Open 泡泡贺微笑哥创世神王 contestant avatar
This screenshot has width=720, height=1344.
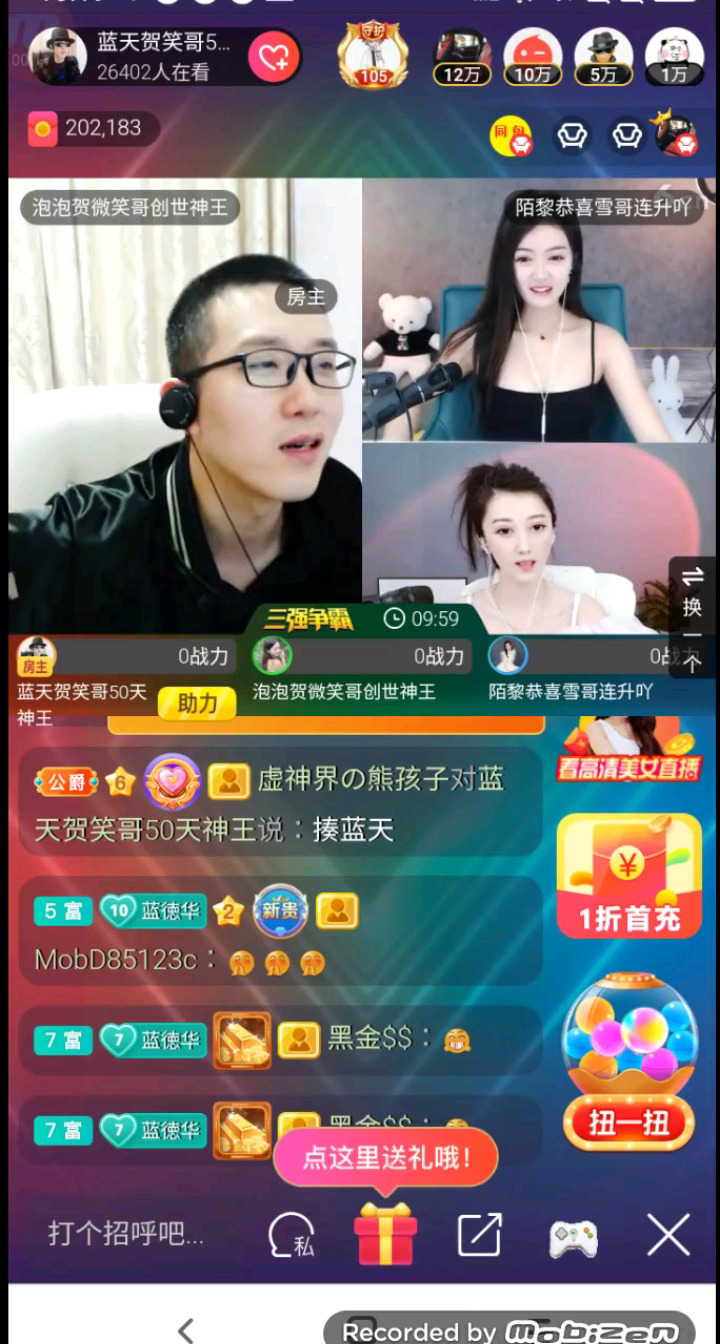[x=272, y=656]
